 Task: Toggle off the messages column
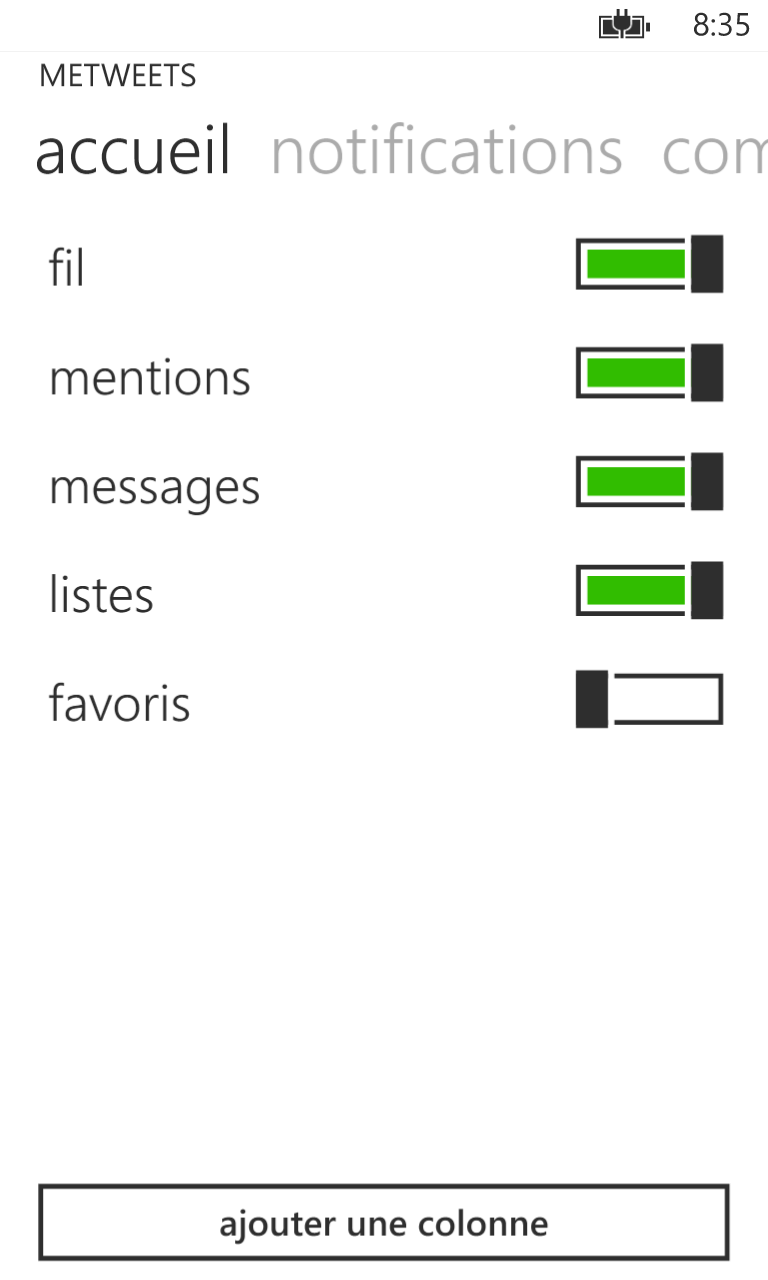click(x=649, y=482)
